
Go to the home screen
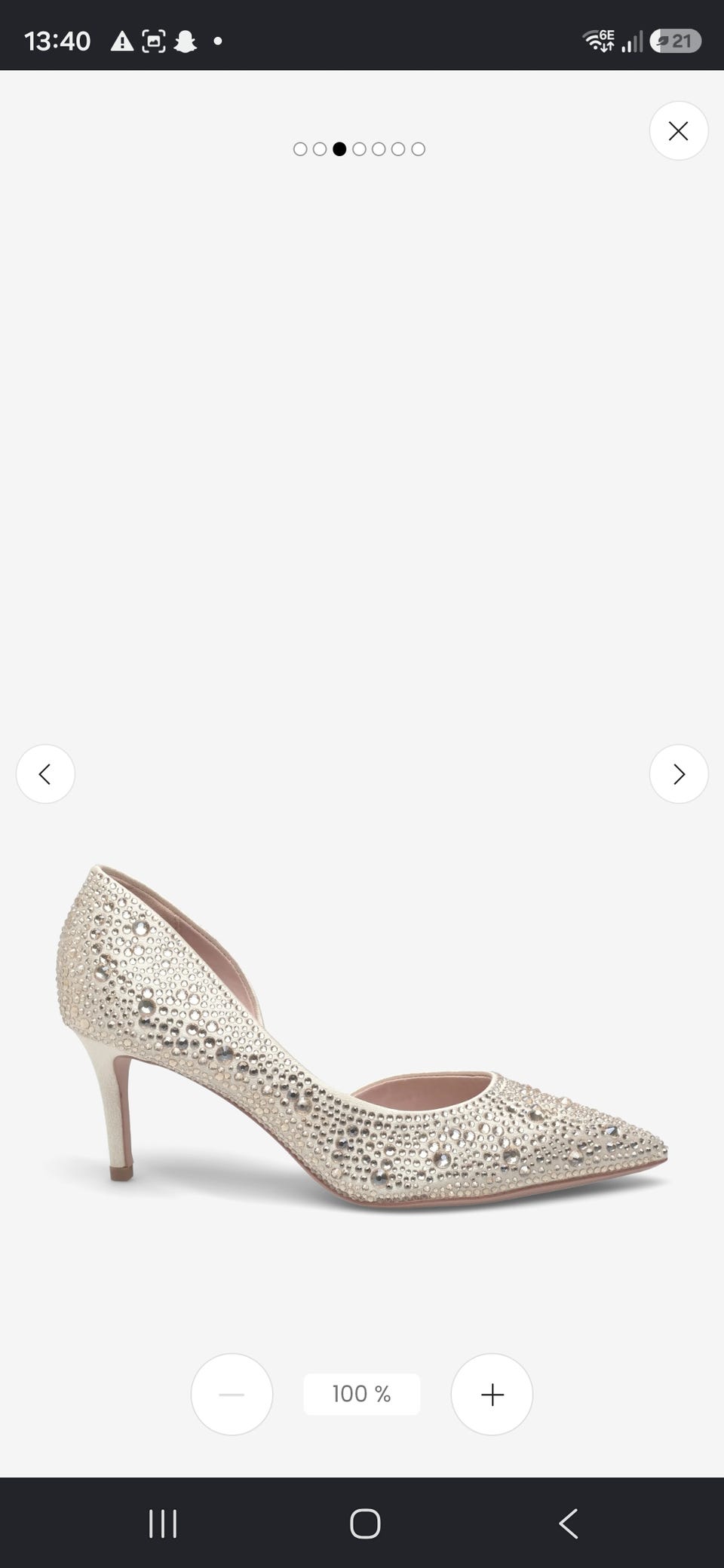(x=365, y=1524)
